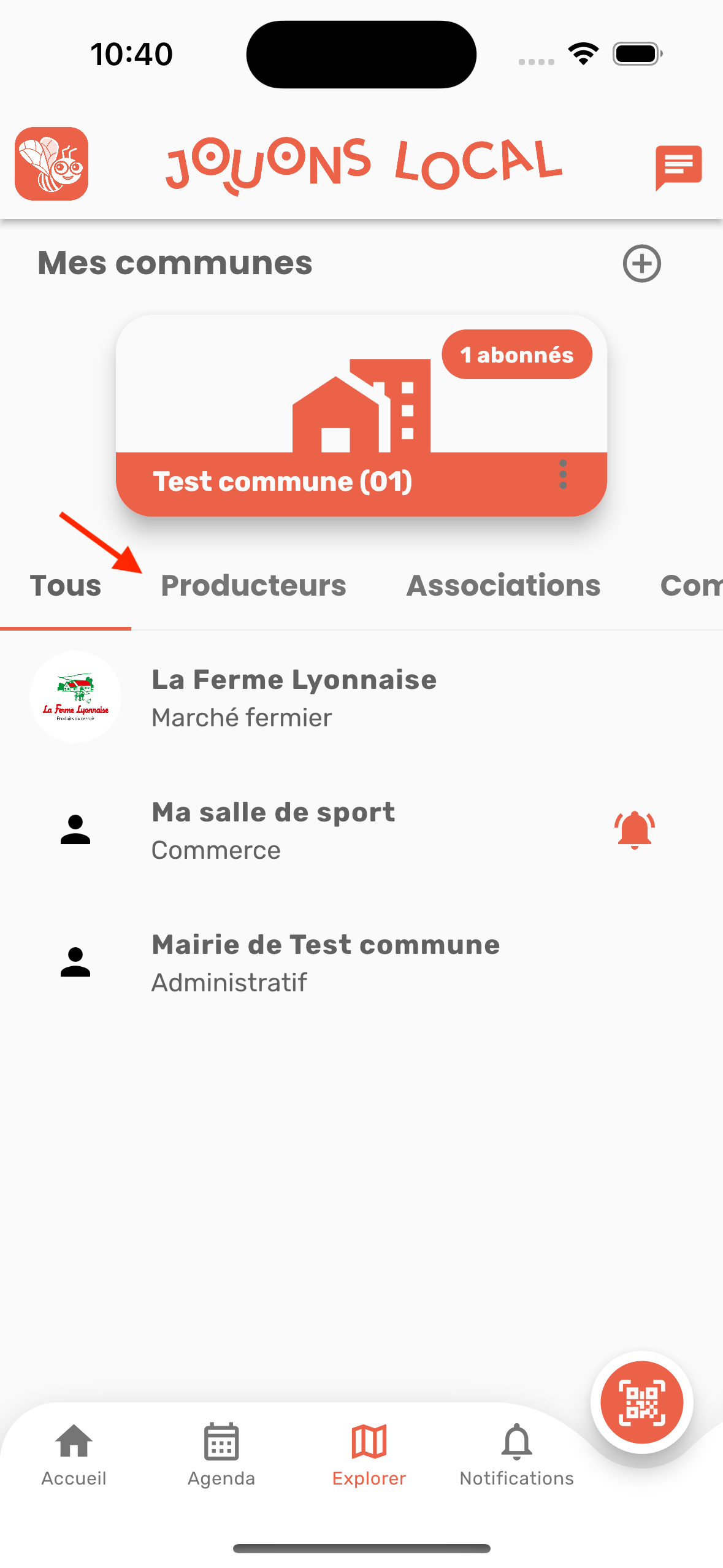The height and width of the screenshot is (1568, 723).
Task: Open La Ferme Lyonnaise
Action: click(294, 698)
